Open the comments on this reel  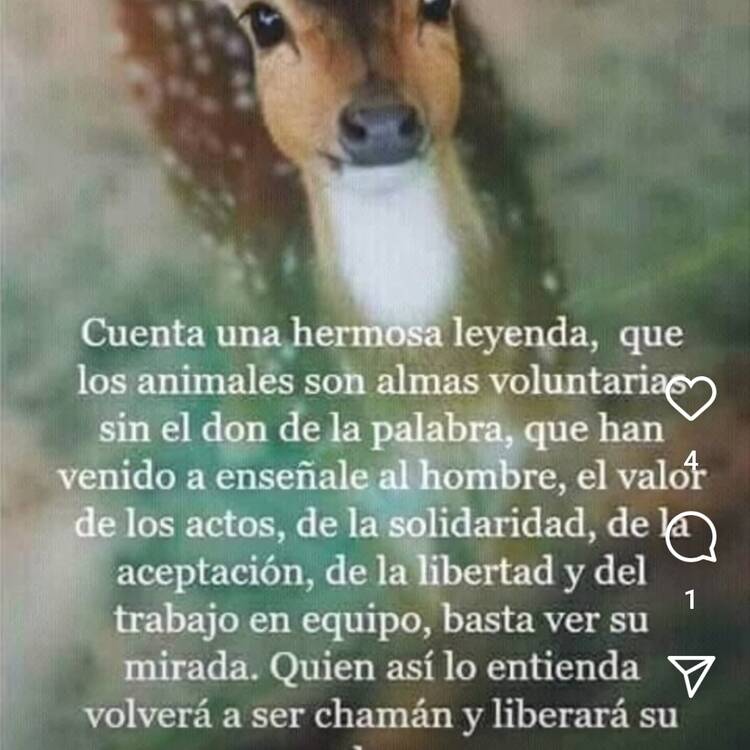[x=690, y=538]
